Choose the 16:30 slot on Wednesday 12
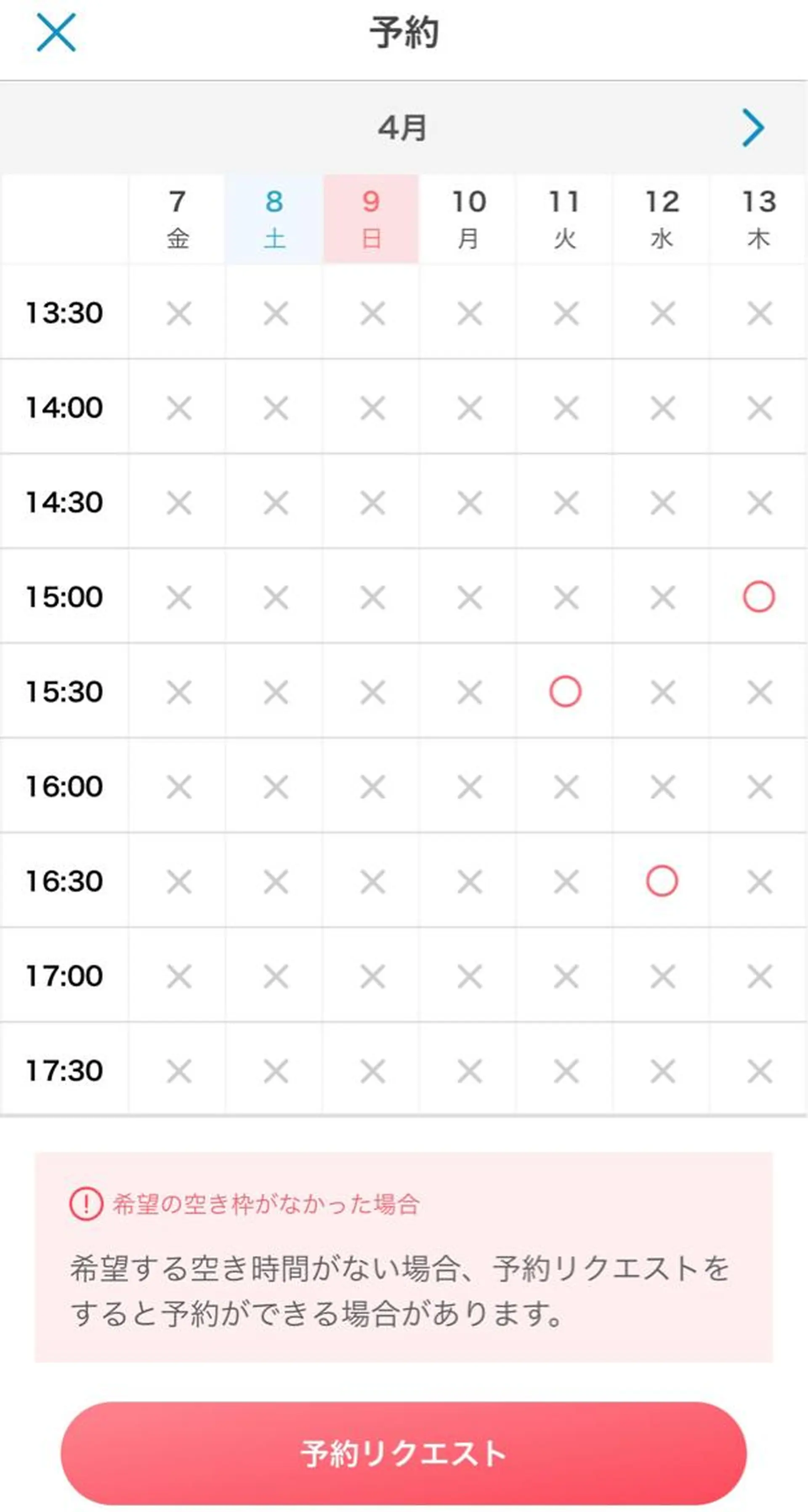This screenshot has width=808, height=1512. (x=662, y=880)
